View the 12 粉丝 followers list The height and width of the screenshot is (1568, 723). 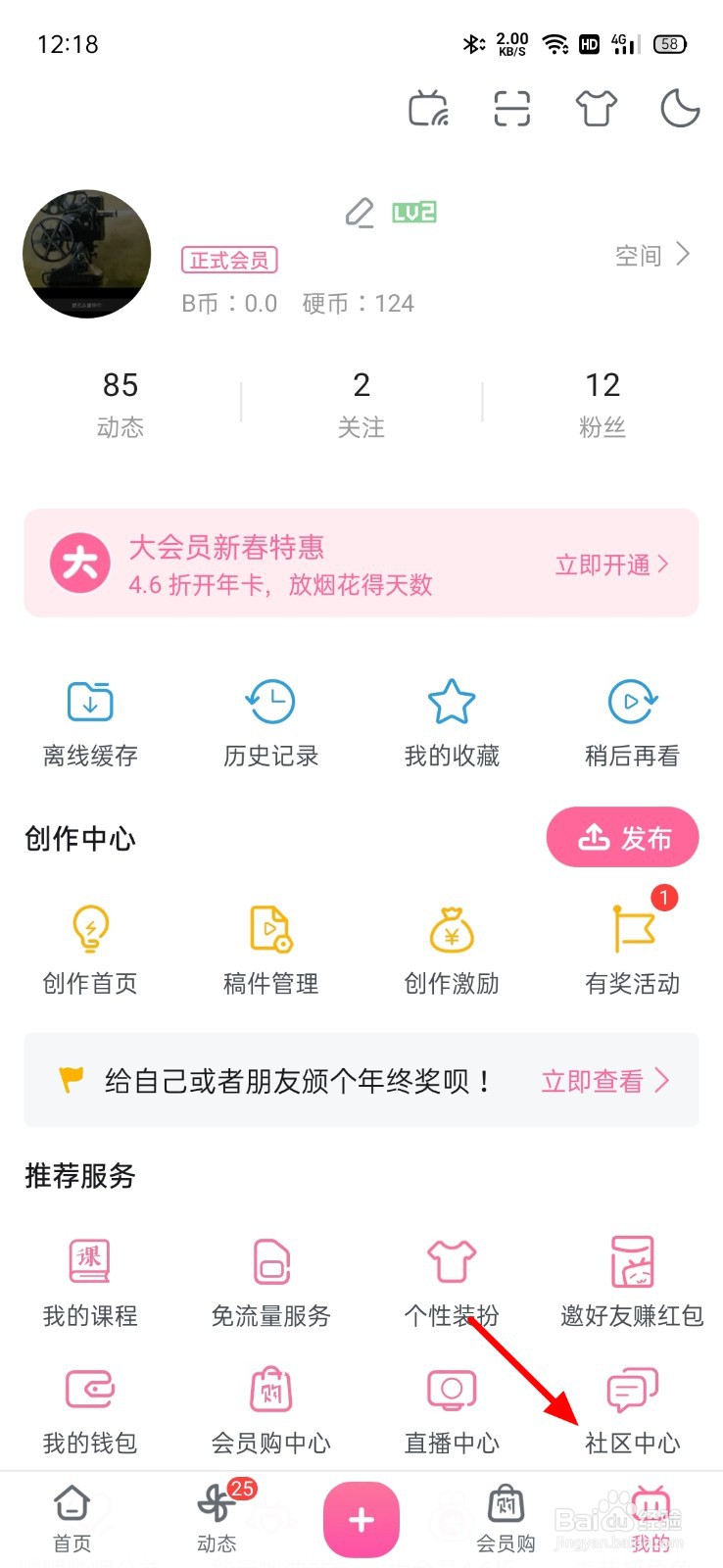[602, 404]
